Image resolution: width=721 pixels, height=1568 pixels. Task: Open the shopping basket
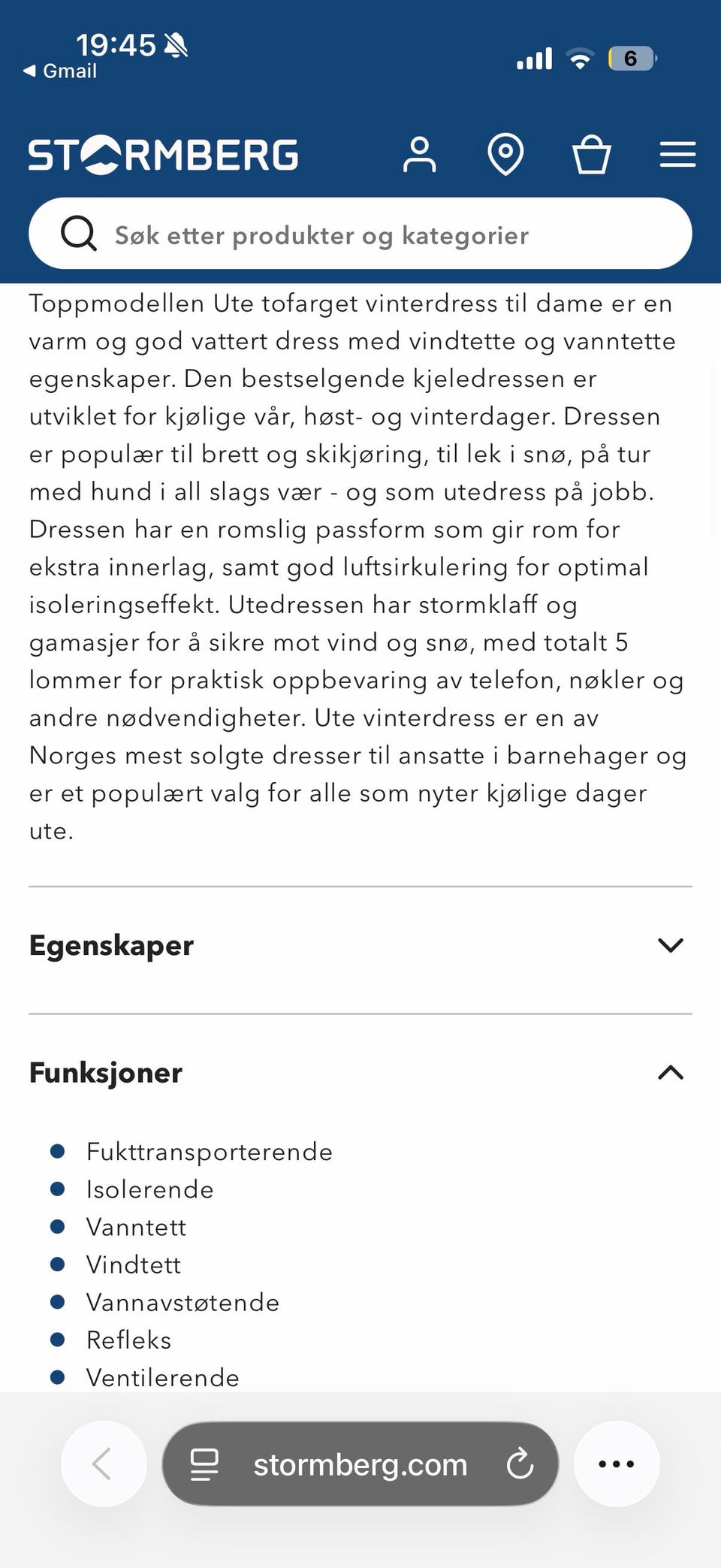click(x=592, y=155)
